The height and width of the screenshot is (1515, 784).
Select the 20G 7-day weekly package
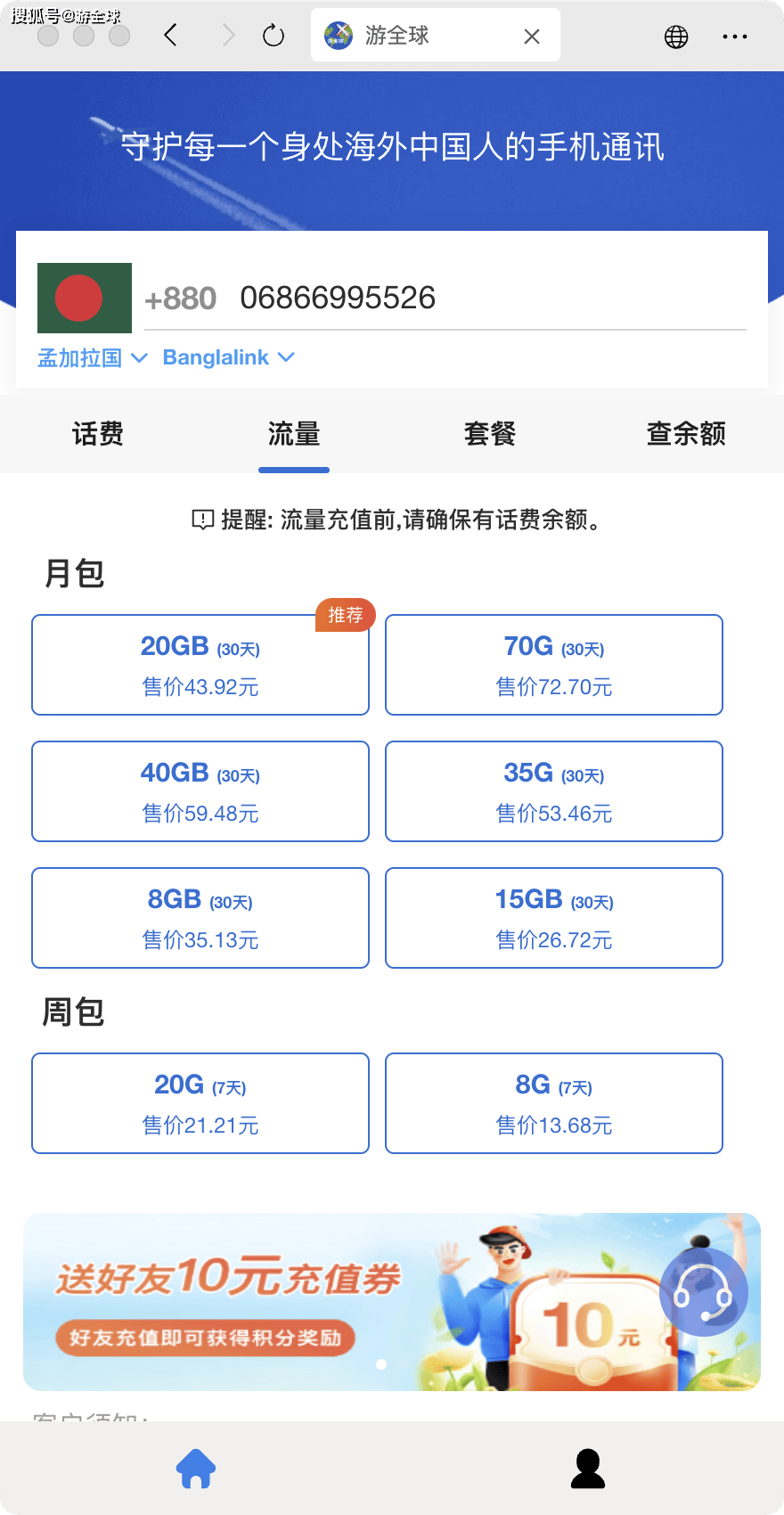(x=200, y=1103)
